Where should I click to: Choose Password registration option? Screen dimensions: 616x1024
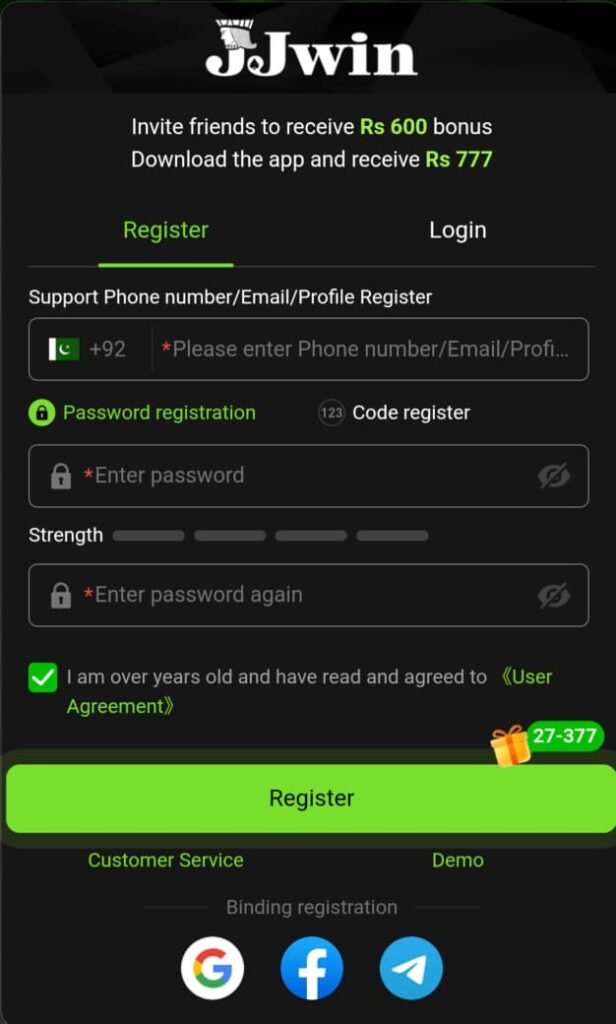143,413
